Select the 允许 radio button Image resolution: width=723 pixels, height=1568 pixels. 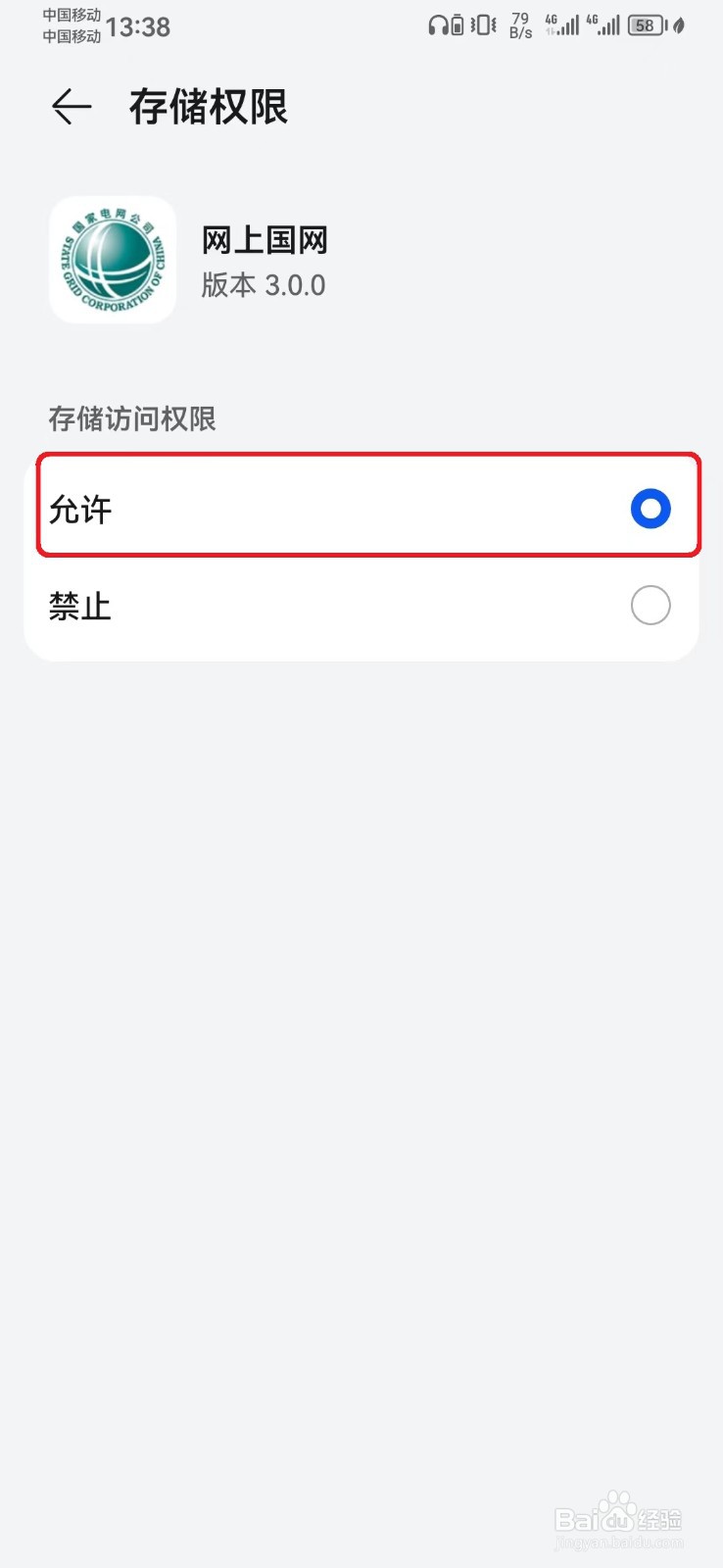(x=650, y=509)
